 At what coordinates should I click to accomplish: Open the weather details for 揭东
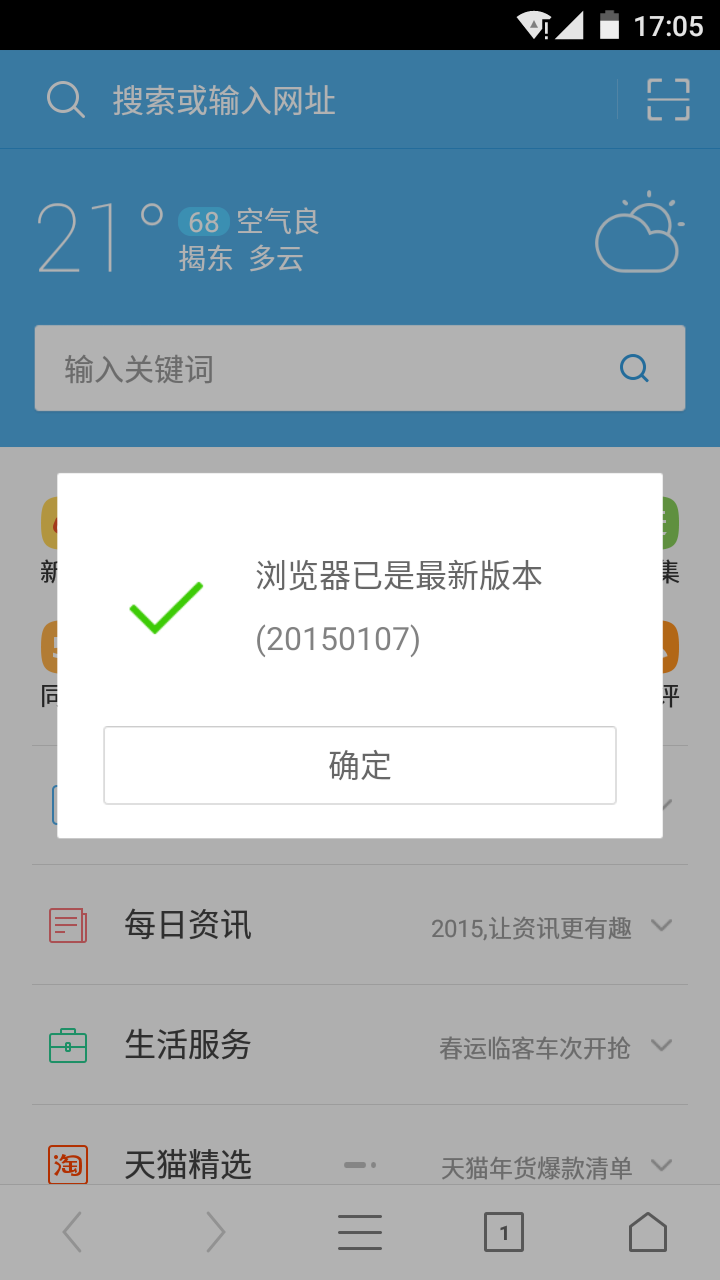(360, 237)
